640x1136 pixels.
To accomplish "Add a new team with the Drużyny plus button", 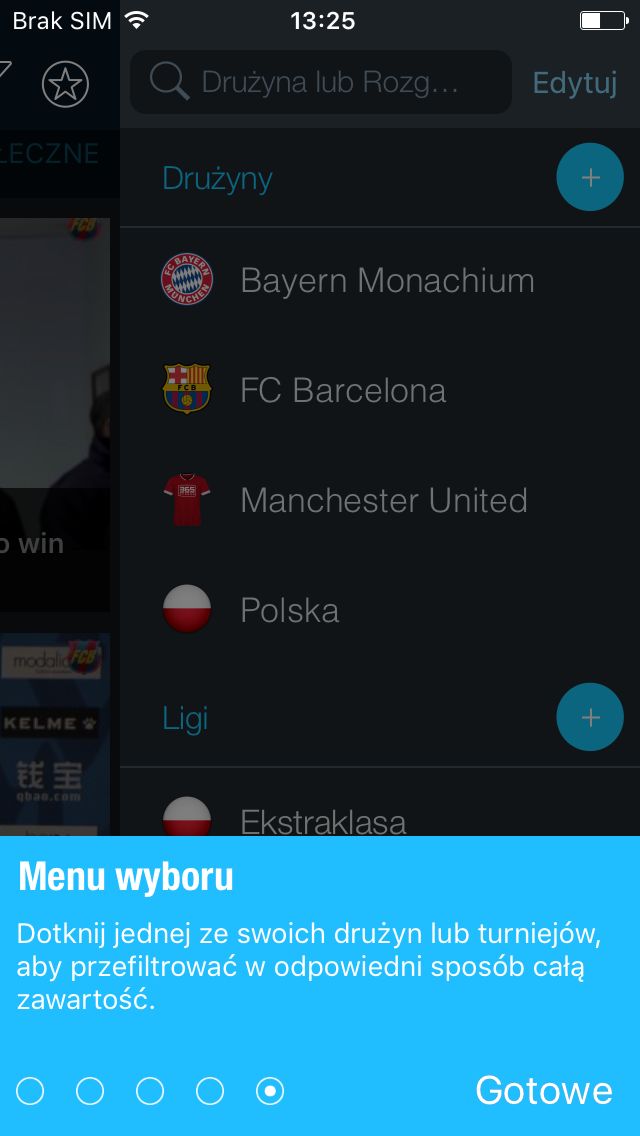I will pos(590,178).
